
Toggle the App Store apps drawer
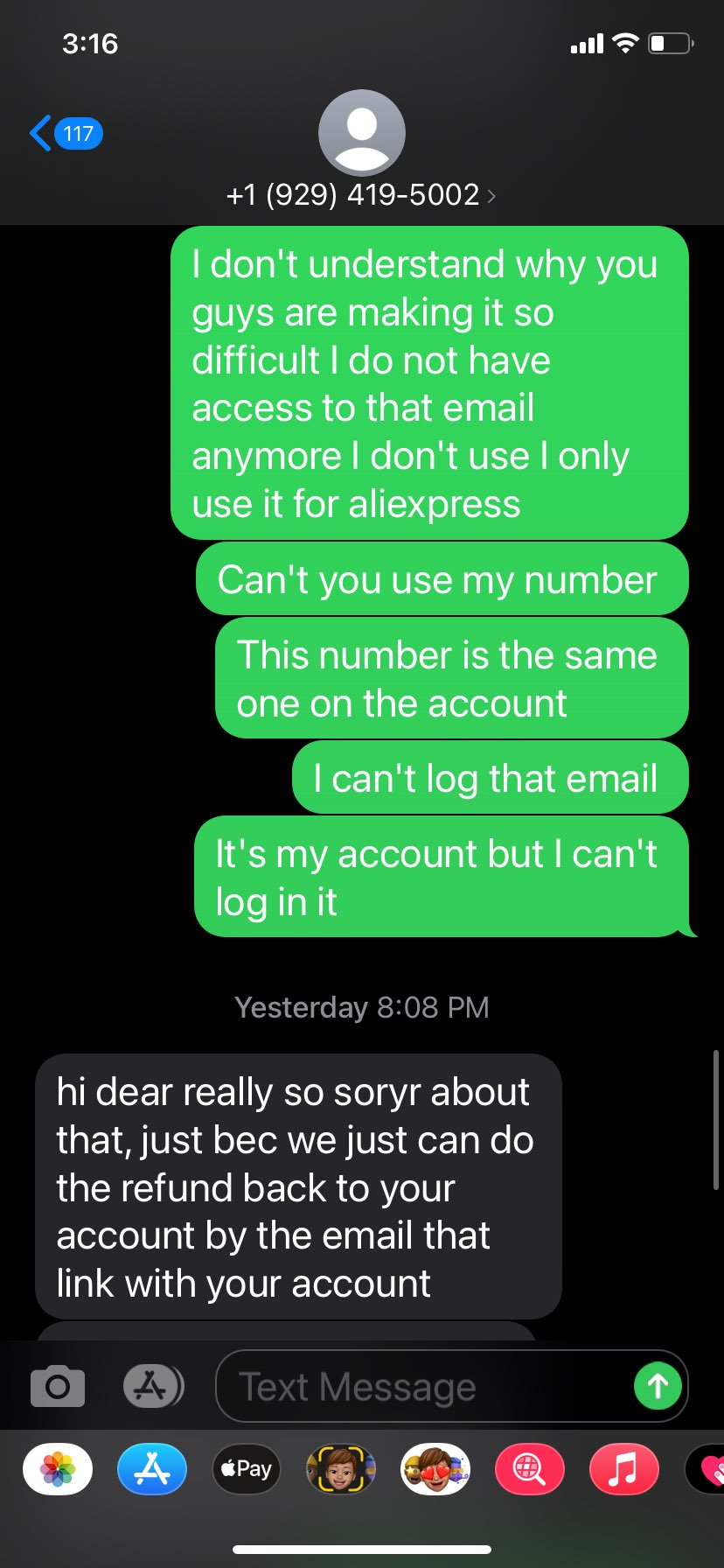[x=153, y=1386]
